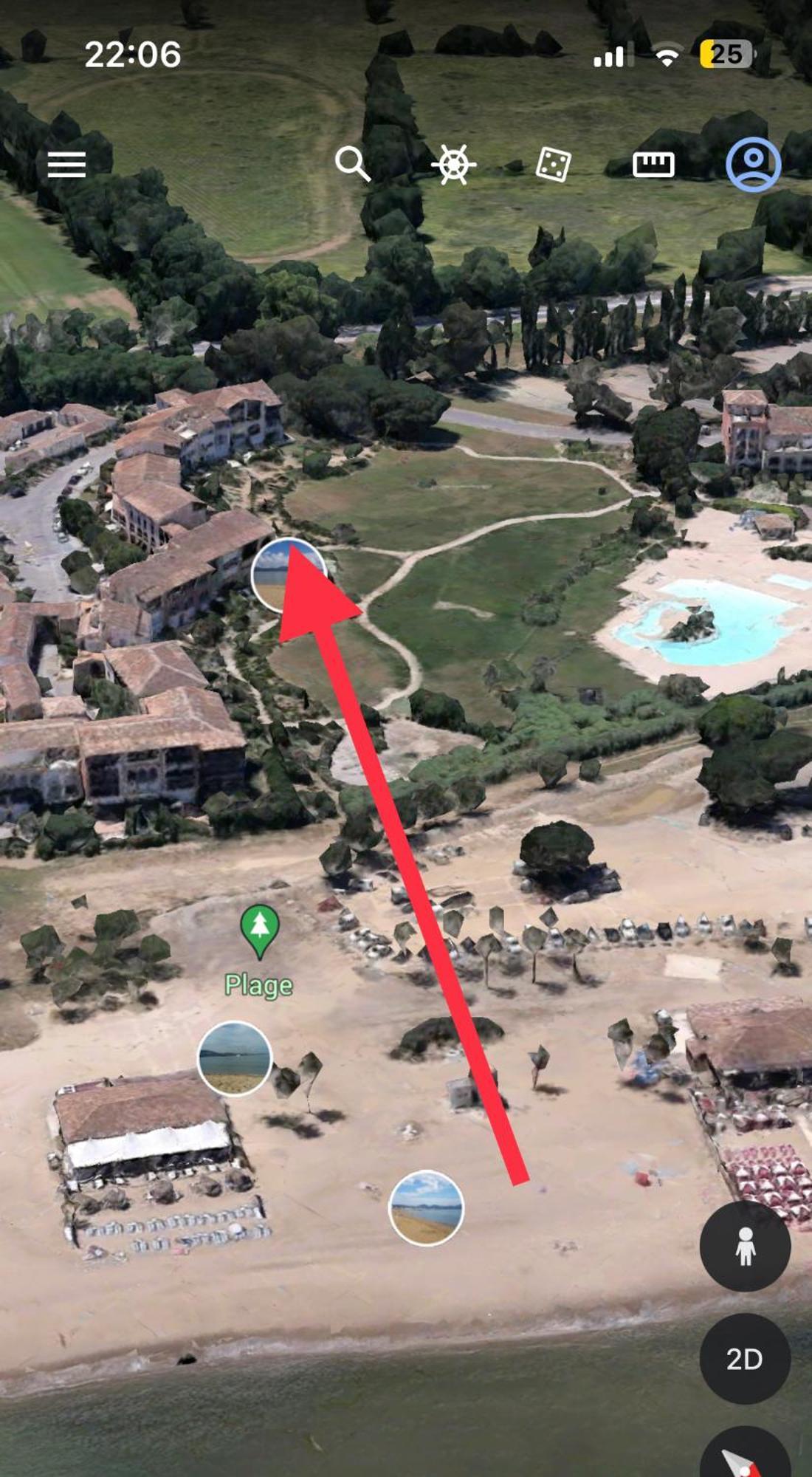Open the measure ruler tool
Image resolution: width=812 pixels, height=1477 pixels.
click(x=653, y=164)
